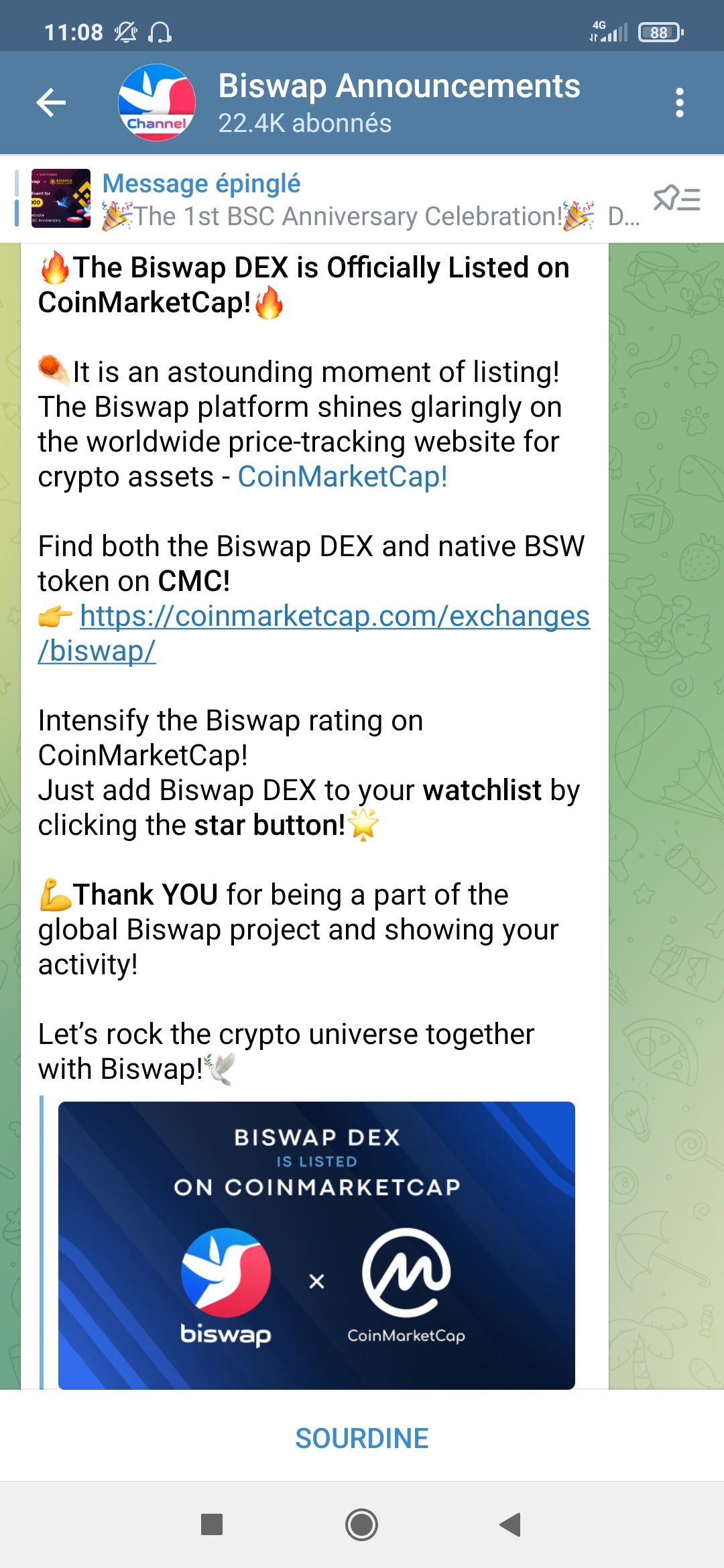The height and width of the screenshot is (1568, 724).
Task: Open the Biswap Announcements channel avatar
Action: pos(156,101)
